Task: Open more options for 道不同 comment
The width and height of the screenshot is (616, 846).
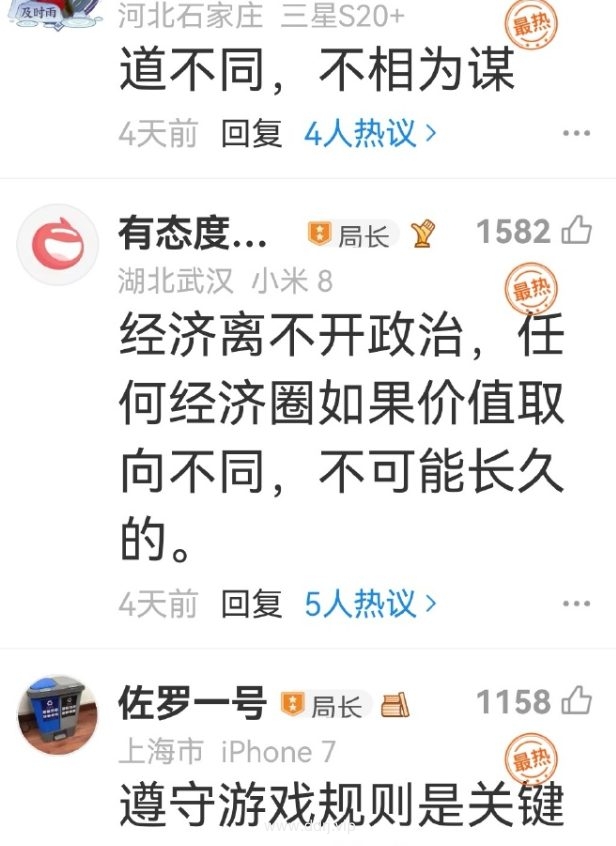Action: point(576,134)
